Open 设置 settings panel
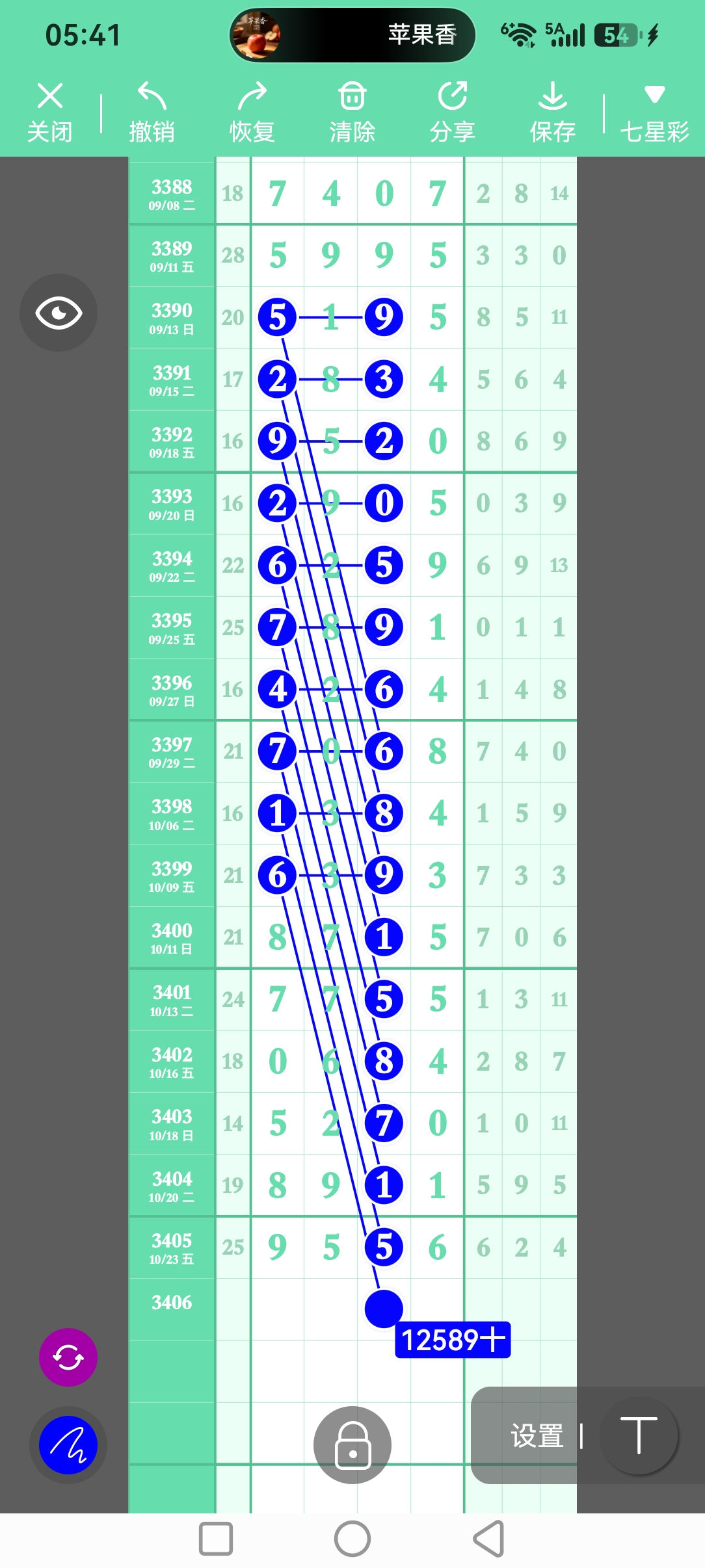 click(x=537, y=1436)
